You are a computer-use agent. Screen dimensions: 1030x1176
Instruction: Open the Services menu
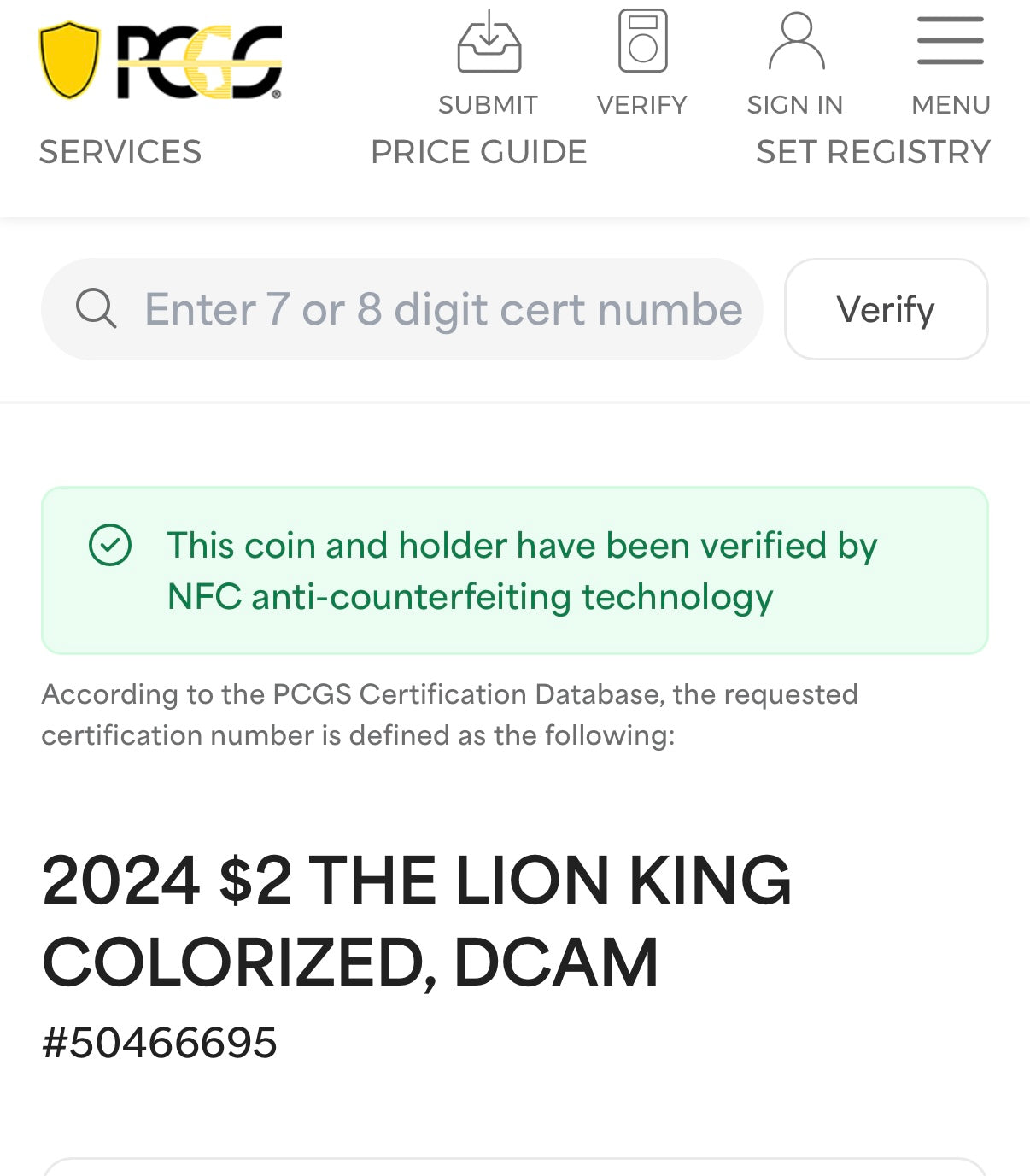[120, 151]
